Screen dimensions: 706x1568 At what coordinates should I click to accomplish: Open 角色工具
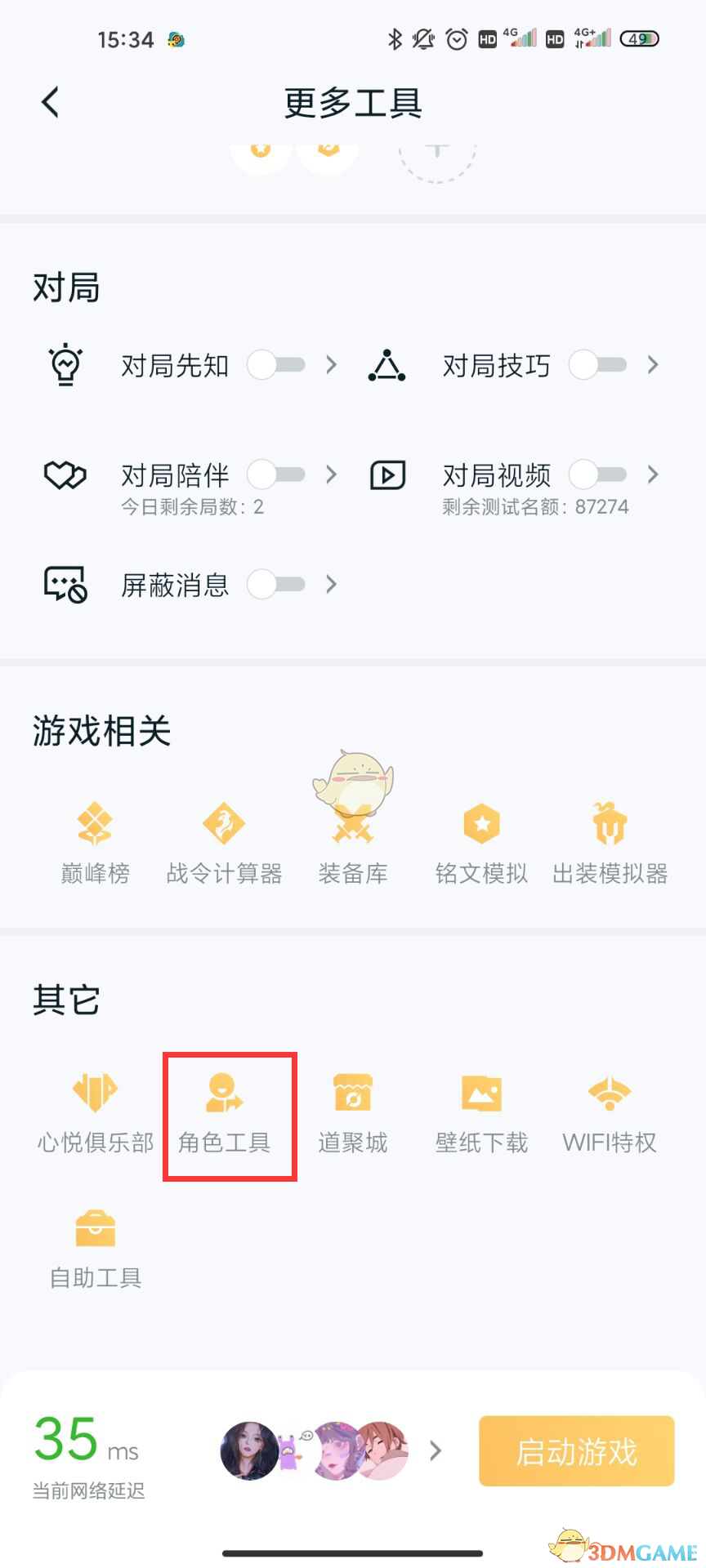click(x=224, y=1112)
